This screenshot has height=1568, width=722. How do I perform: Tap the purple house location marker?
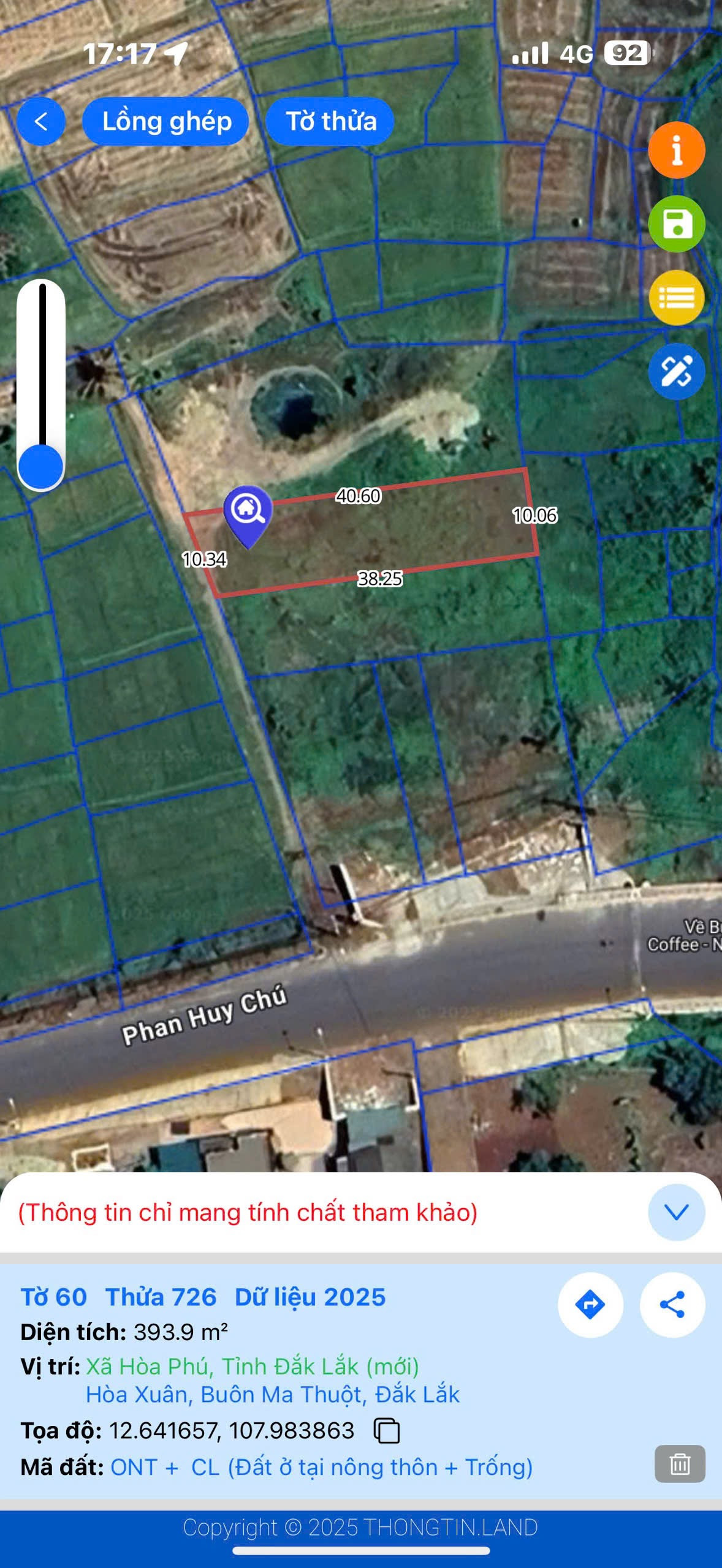point(247,511)
